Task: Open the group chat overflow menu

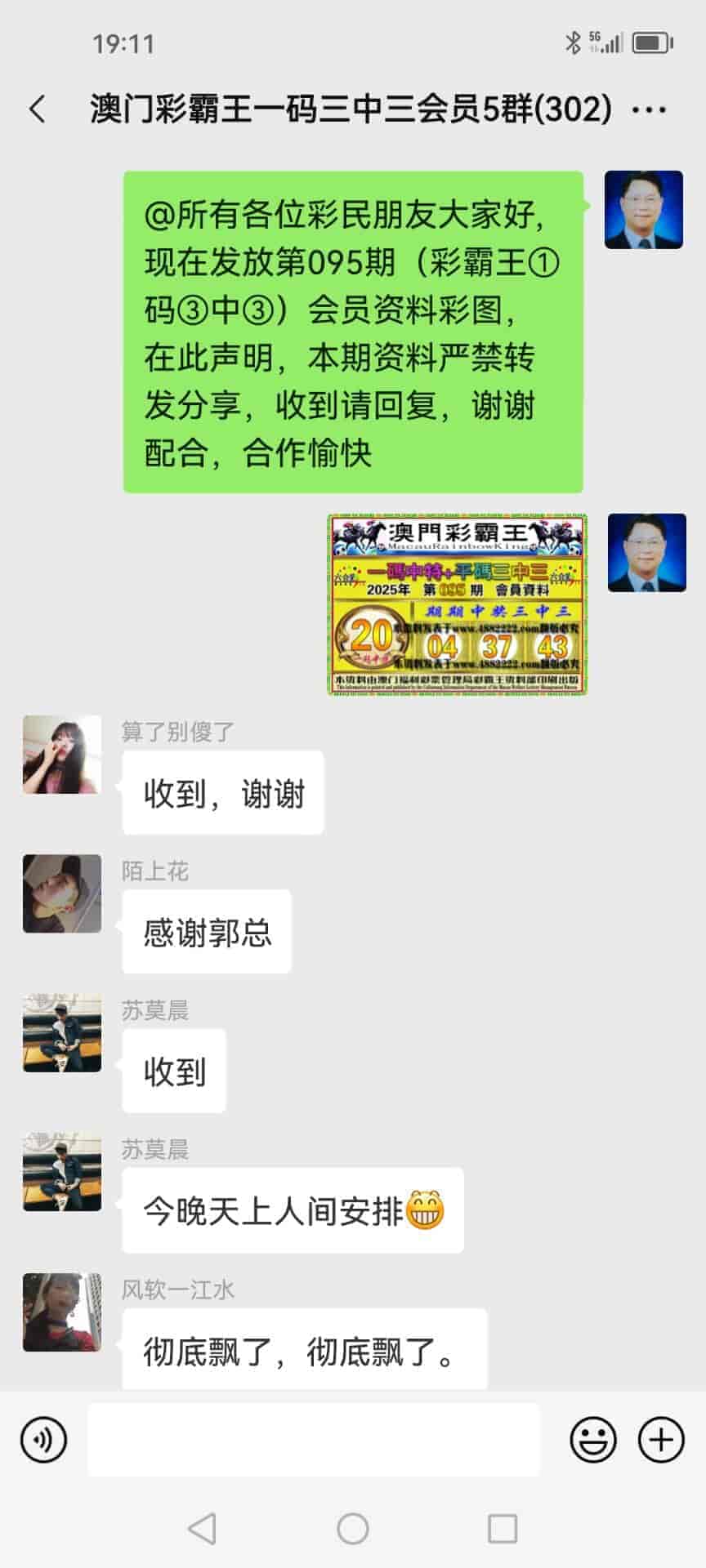Action: pos(649,109)
